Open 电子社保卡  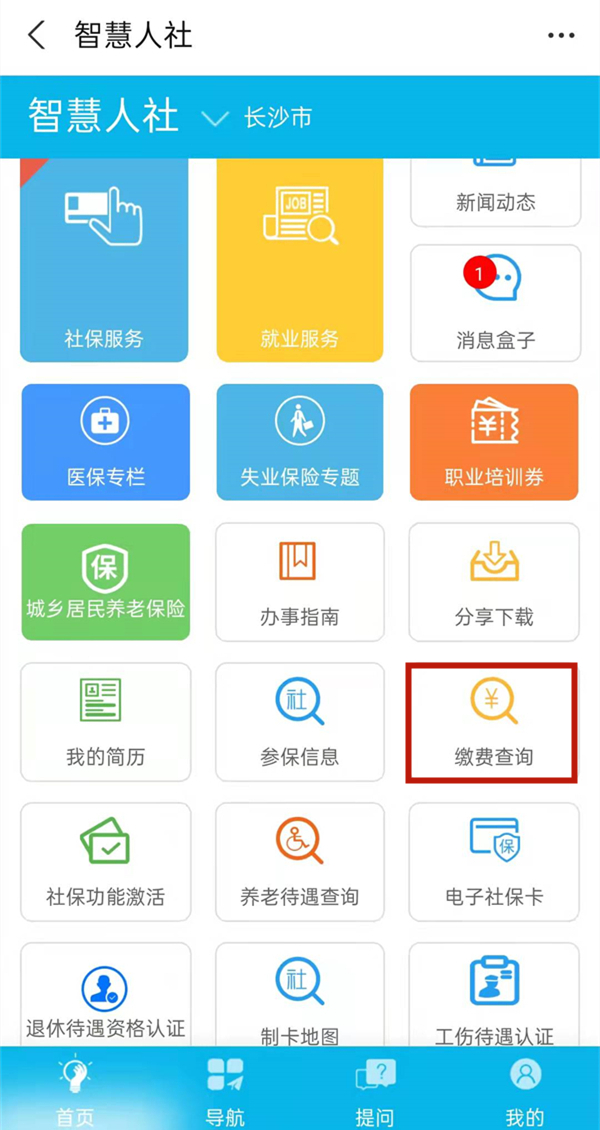coord(494,861)
